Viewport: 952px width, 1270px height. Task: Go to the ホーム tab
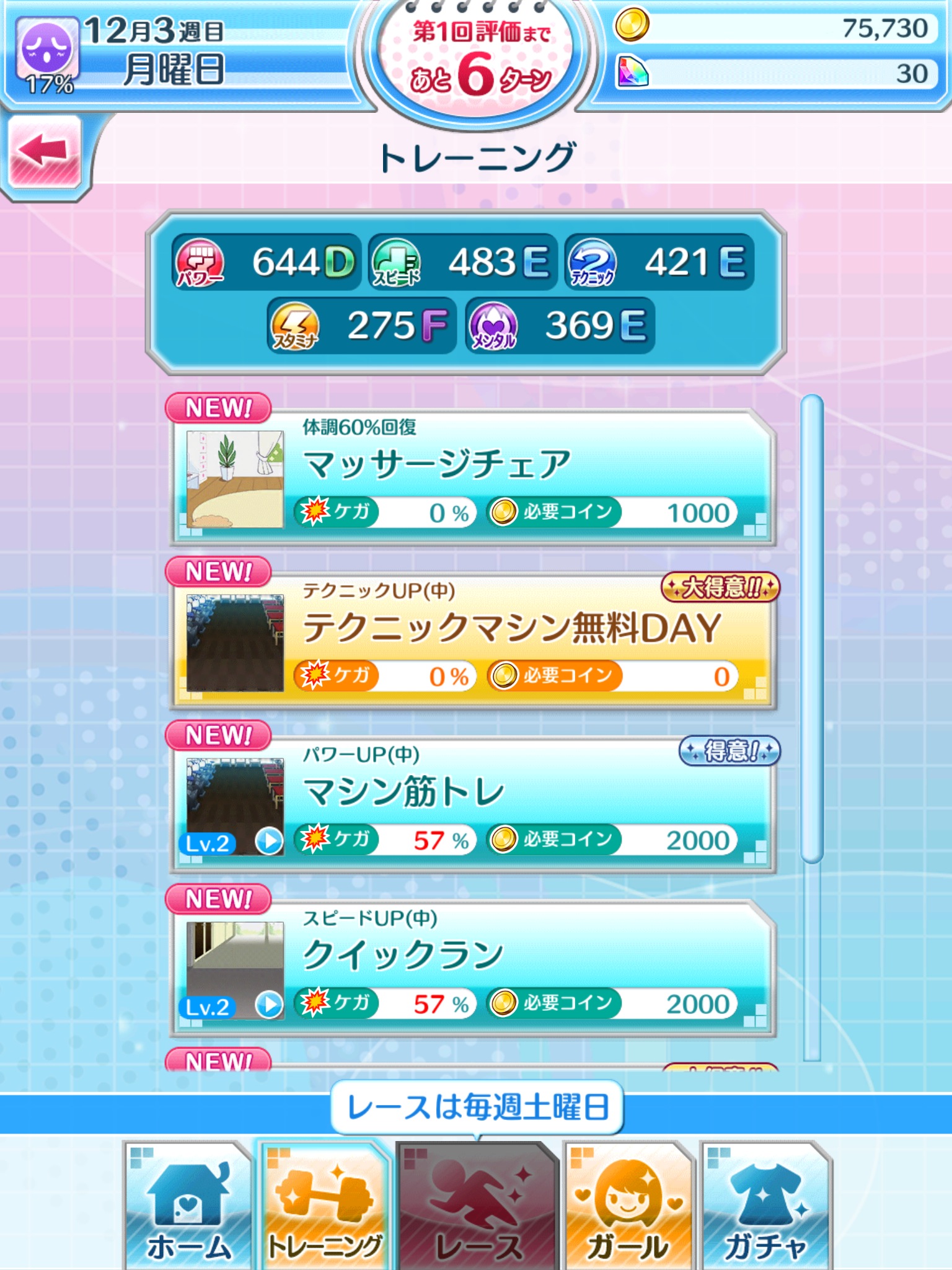[188, 1206]
